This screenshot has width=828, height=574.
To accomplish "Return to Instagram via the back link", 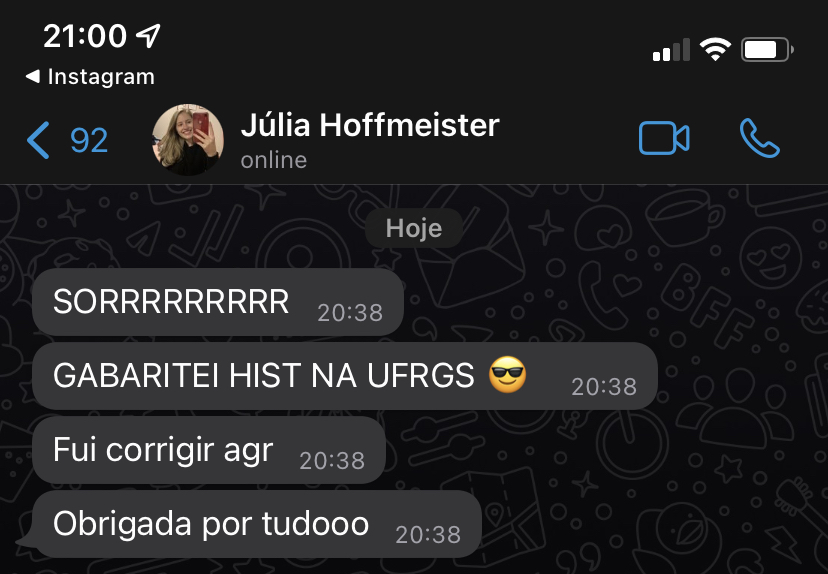I will click(x=90, y=77).
